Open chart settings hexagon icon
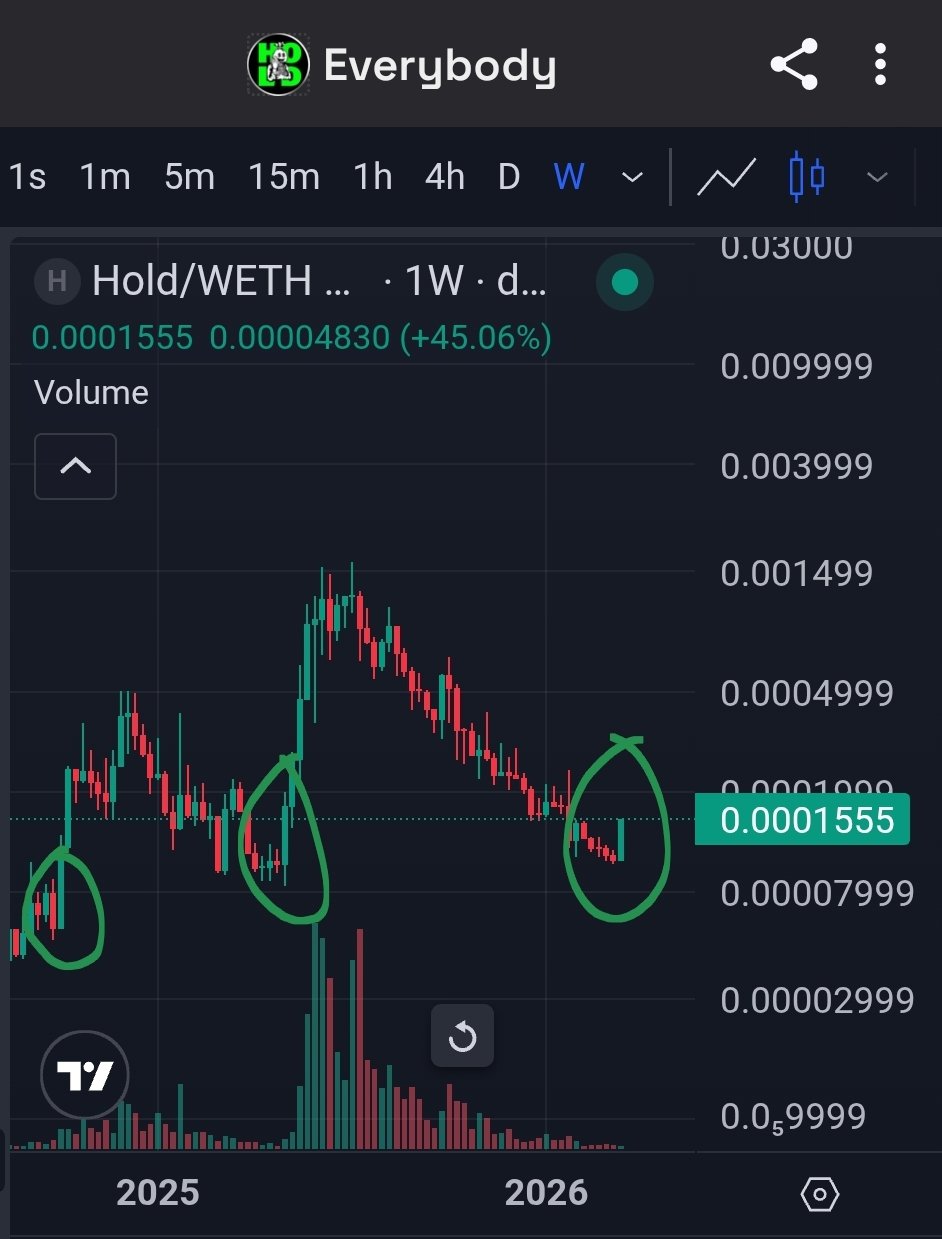 coord(820,1193)
